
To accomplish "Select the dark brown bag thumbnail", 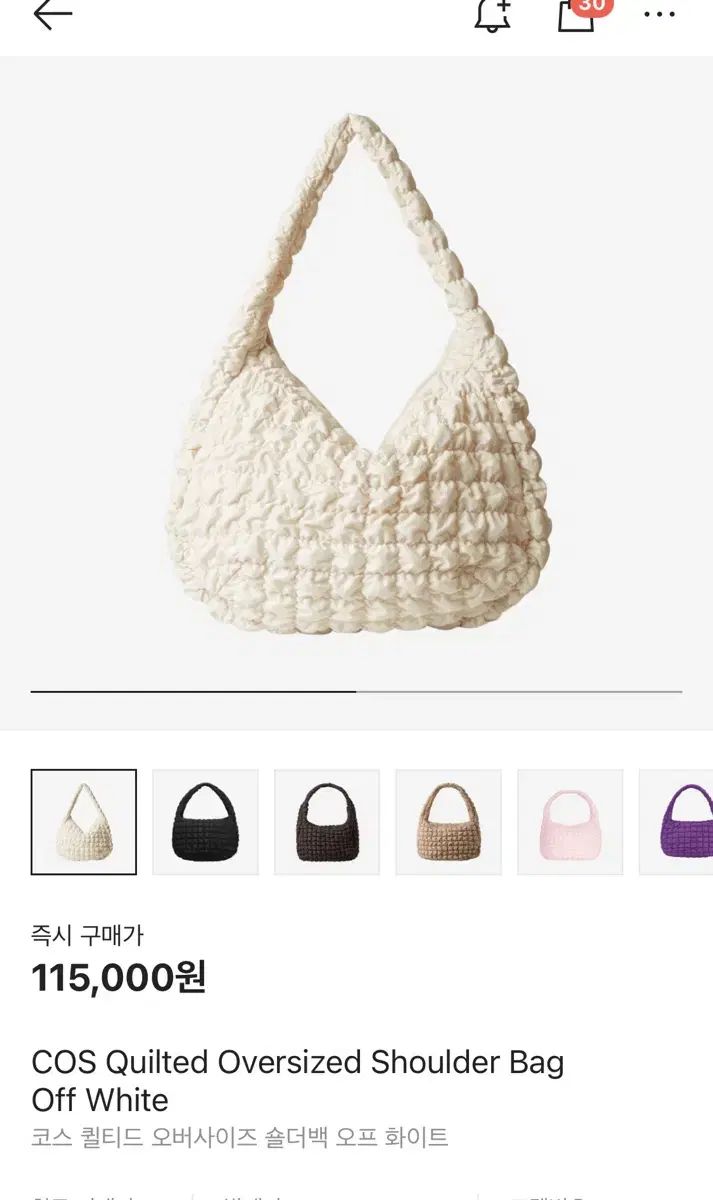I will [x=327, y=822].
